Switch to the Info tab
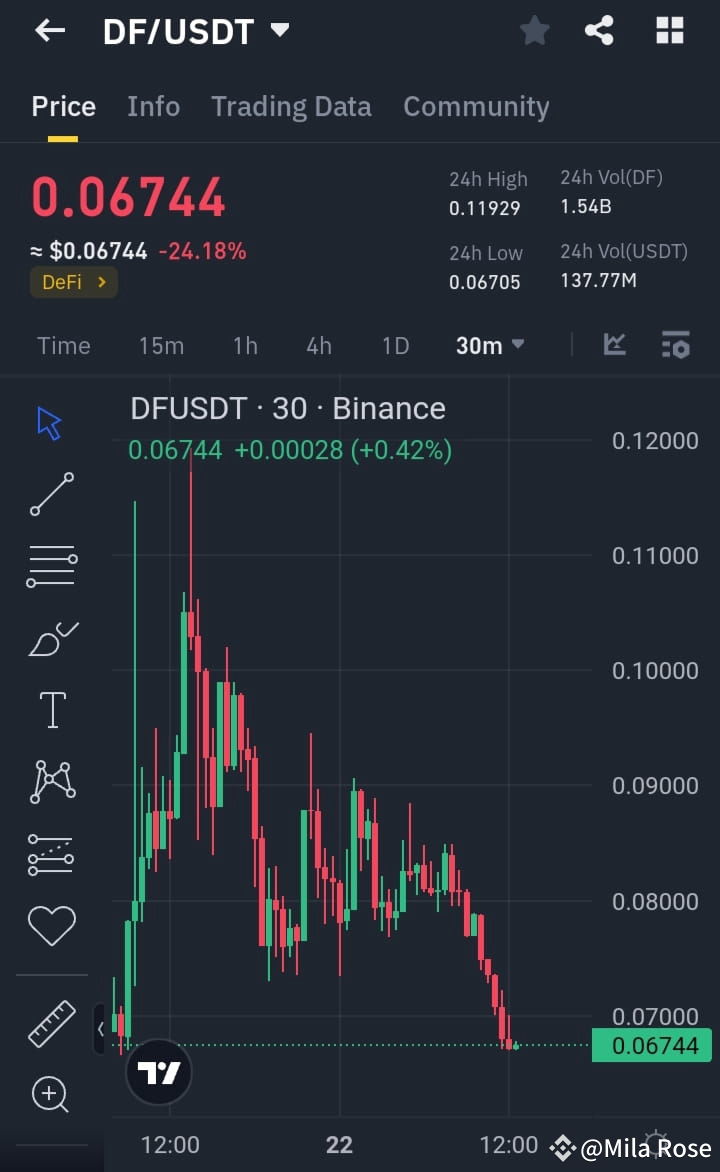This screenshot has width=720, height=1172. point(153,106)
